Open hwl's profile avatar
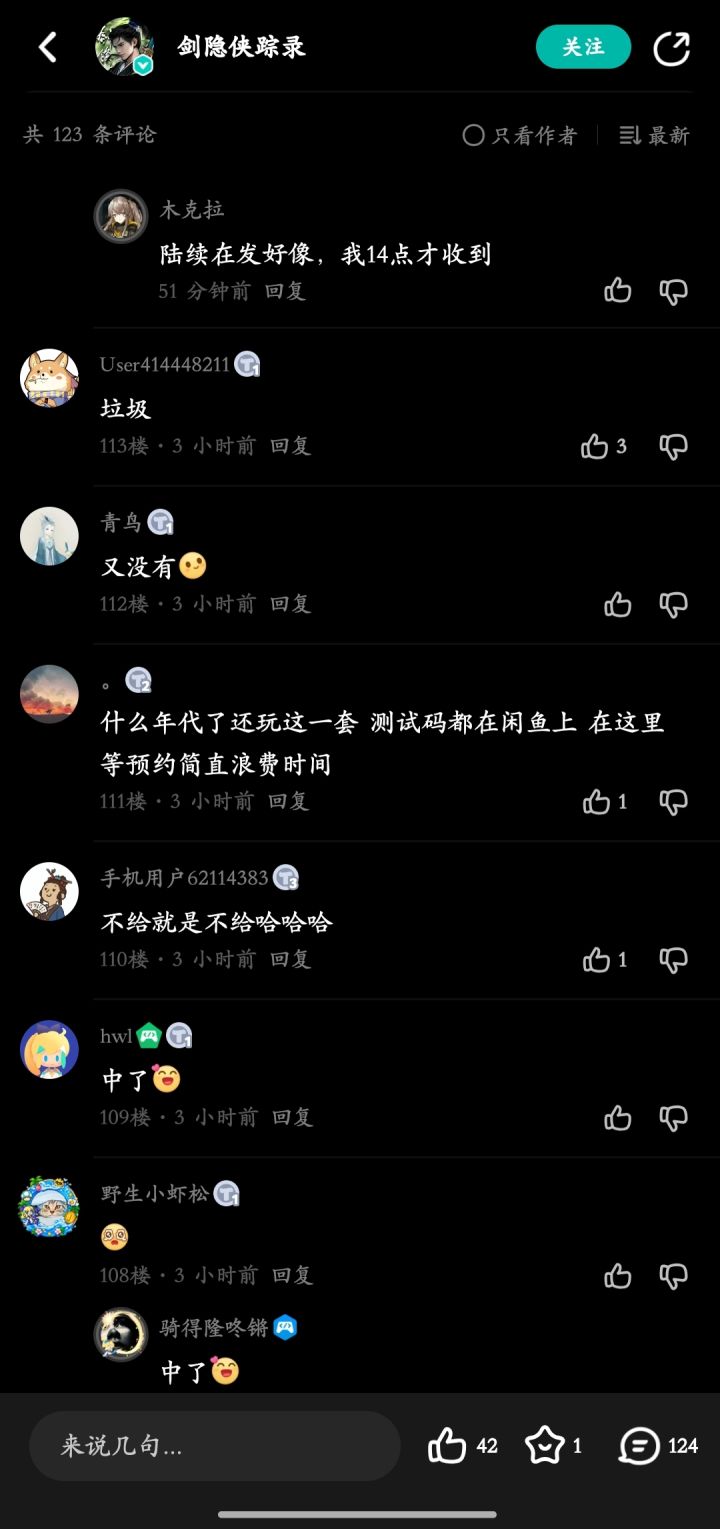 pyautogui.click(x=49, y=1049)
